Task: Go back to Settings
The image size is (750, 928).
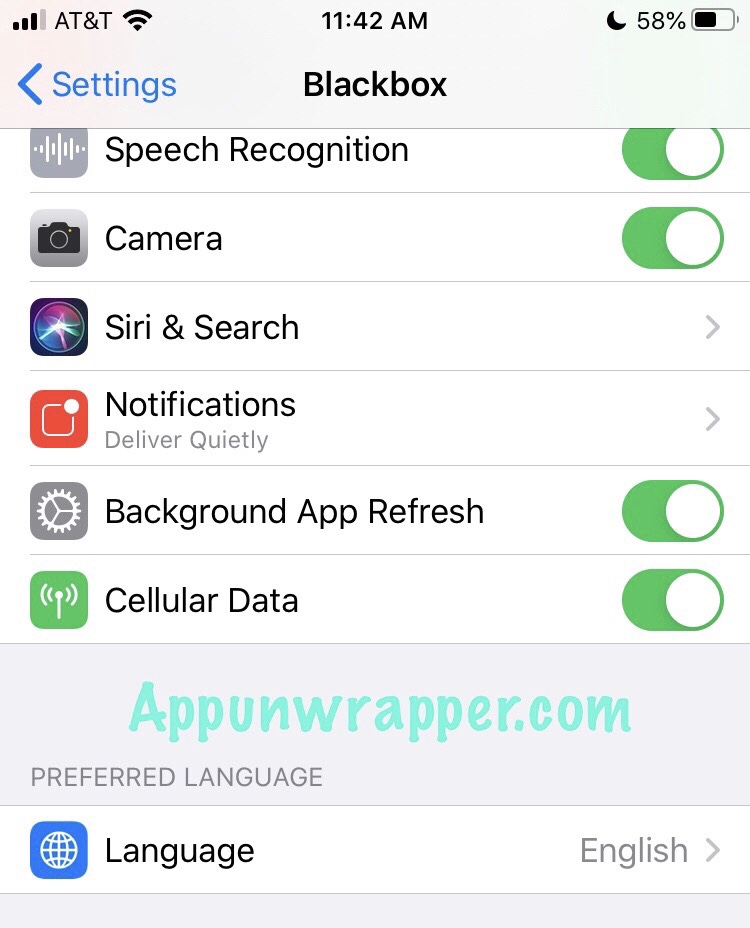Action: pyautogui.click(x=97, y=85)
